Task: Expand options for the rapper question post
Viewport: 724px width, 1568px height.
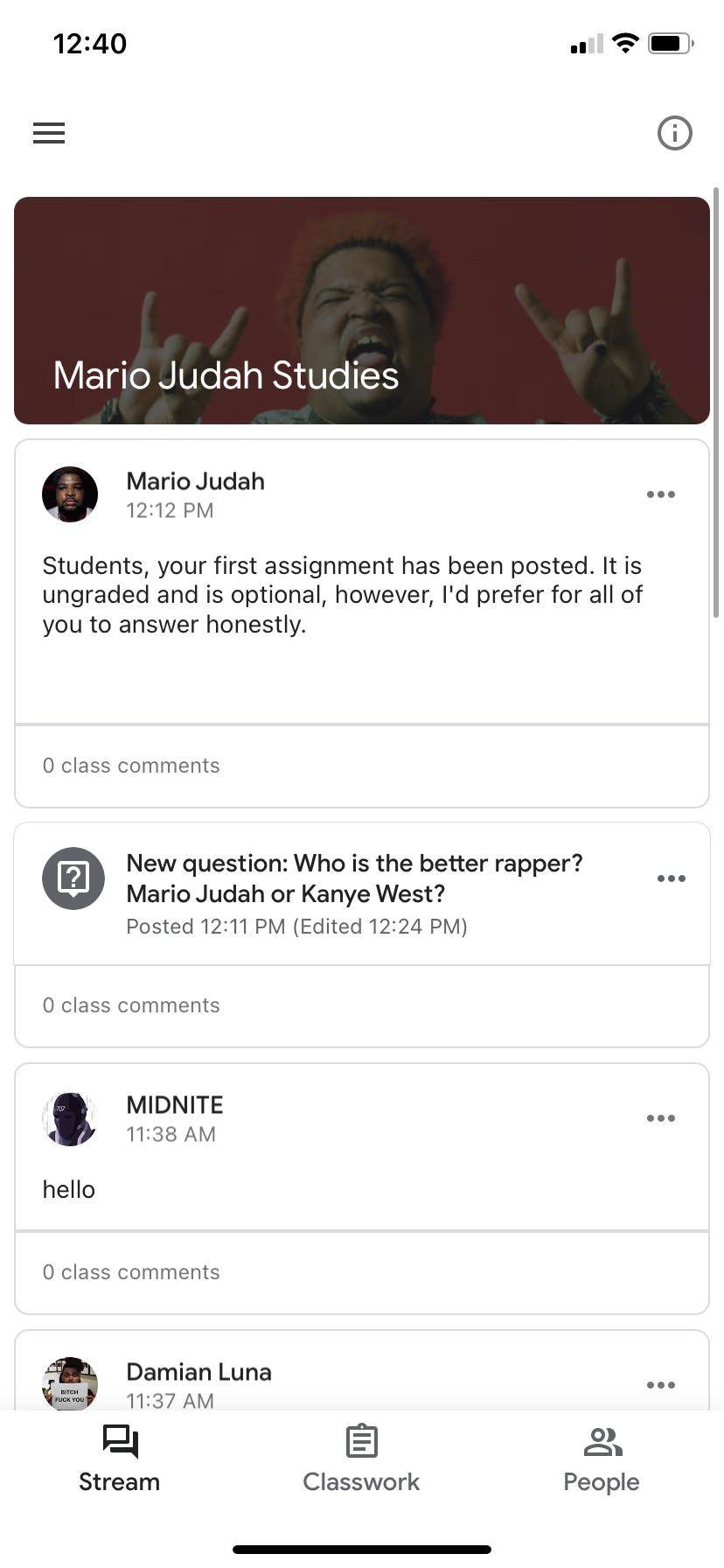Action: (x=671, y=878)
